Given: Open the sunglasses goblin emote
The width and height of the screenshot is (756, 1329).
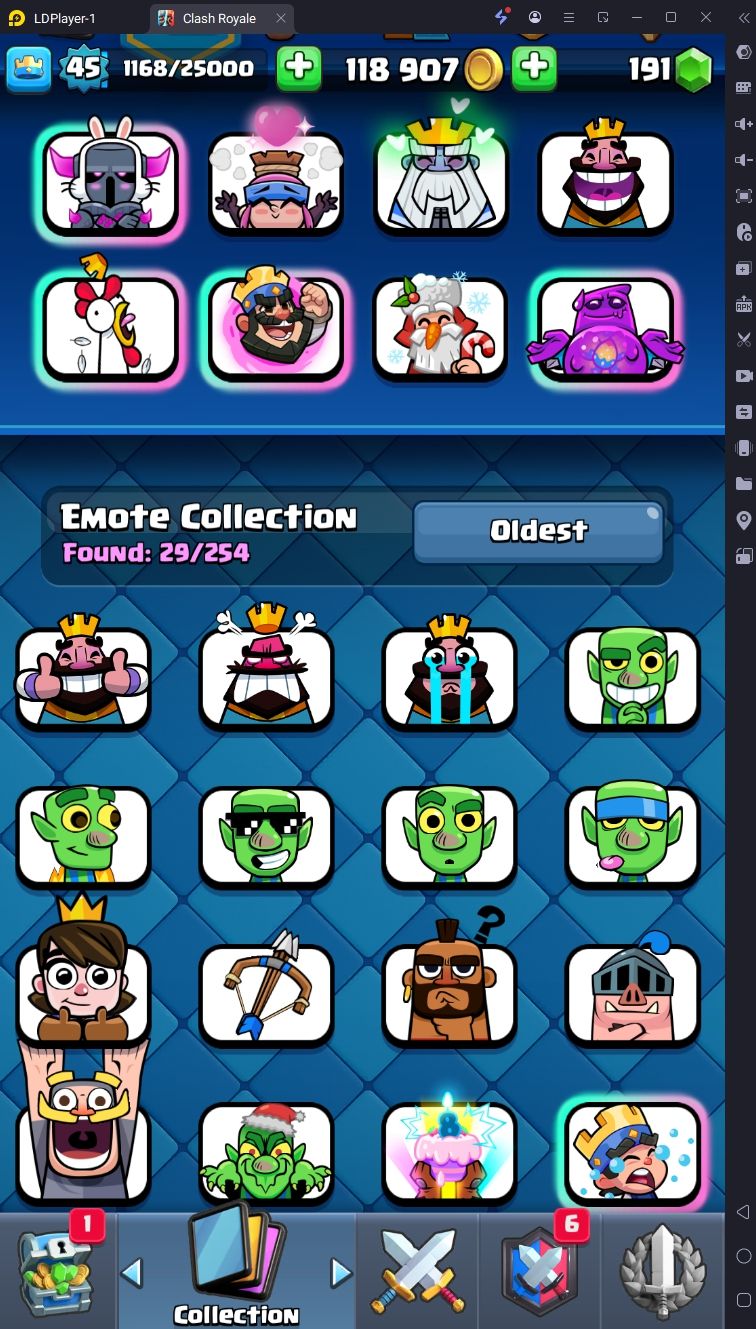Looking at the screenshot, I should [266, 835].
